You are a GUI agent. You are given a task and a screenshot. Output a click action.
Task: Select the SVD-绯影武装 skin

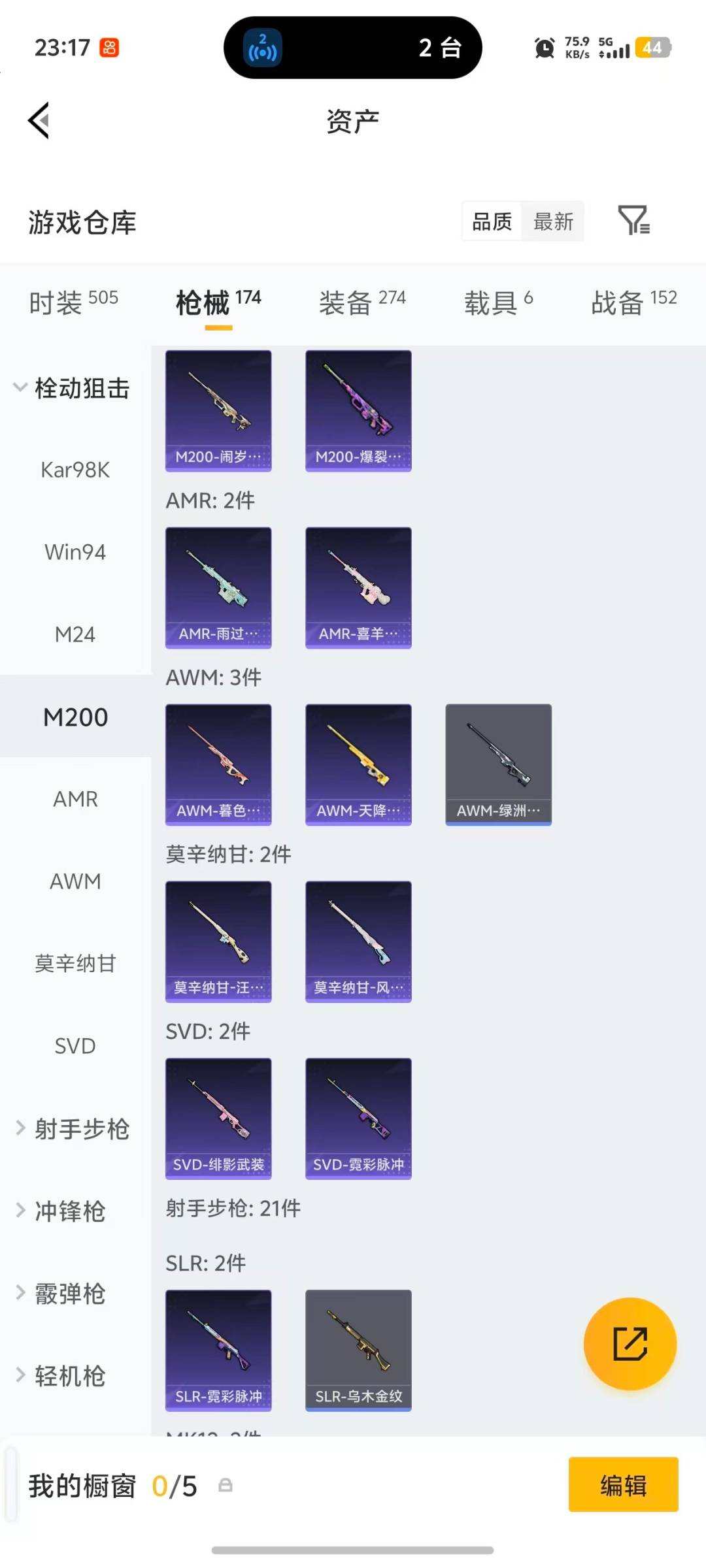[x=218, y=1119]
